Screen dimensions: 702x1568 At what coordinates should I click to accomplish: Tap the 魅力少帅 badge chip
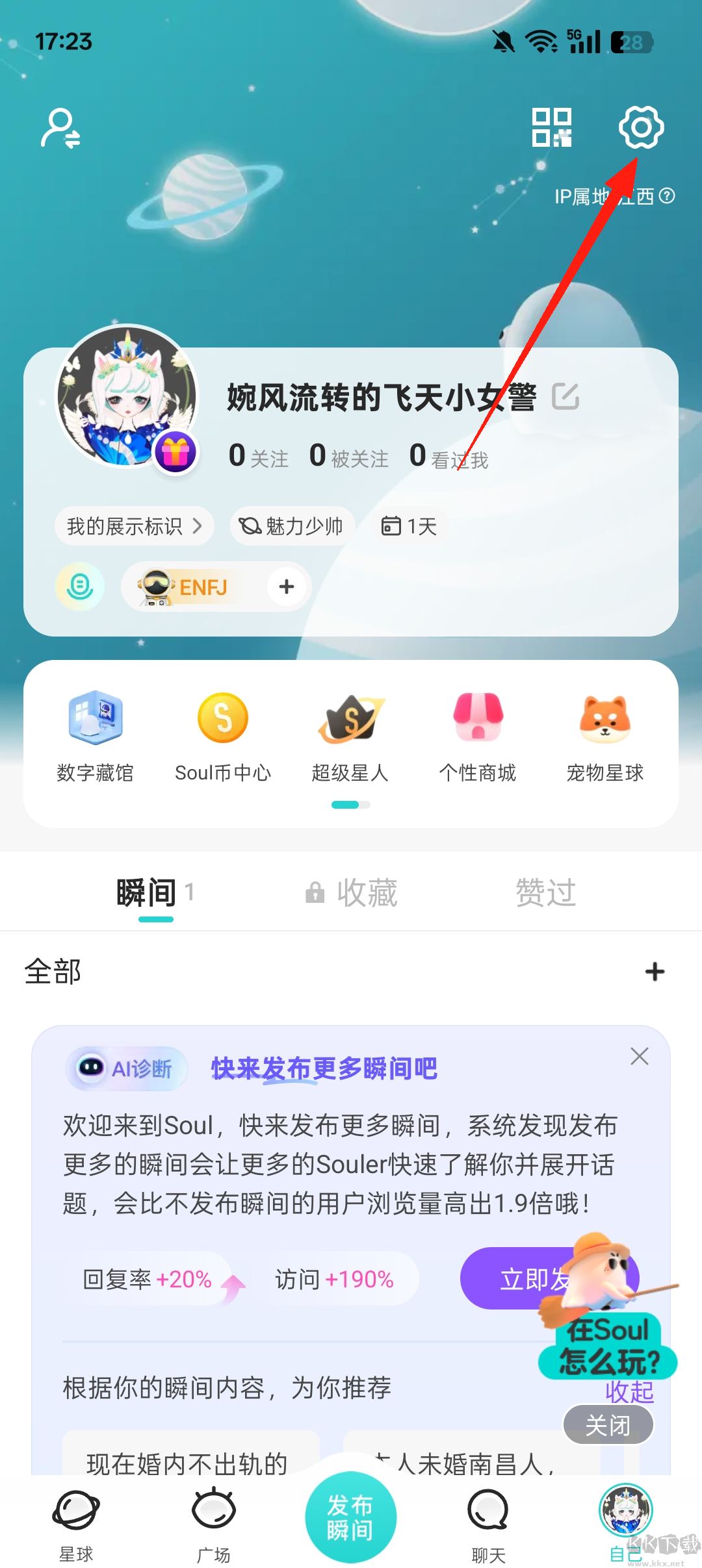point(292,526)
